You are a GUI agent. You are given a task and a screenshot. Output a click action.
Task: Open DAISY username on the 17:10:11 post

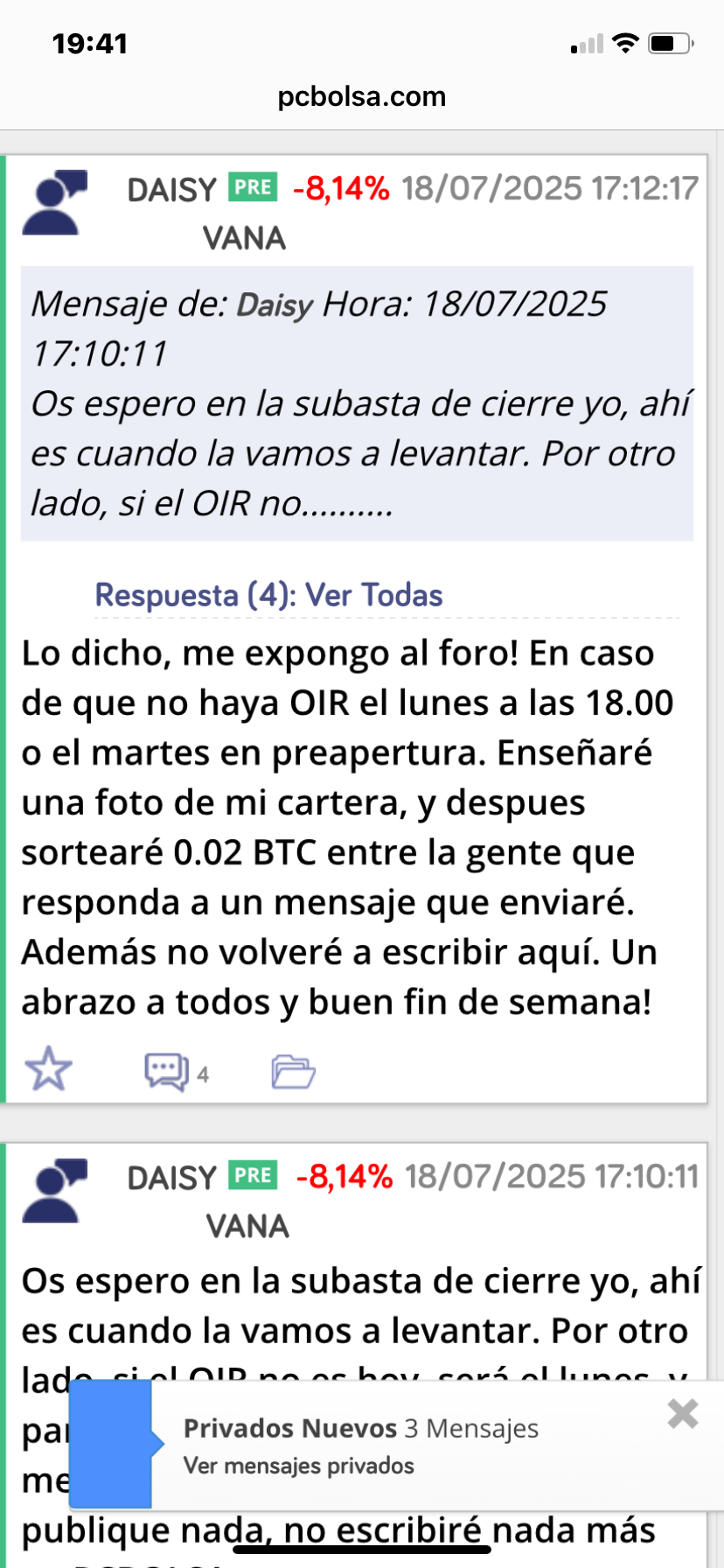pos(171,1179)
